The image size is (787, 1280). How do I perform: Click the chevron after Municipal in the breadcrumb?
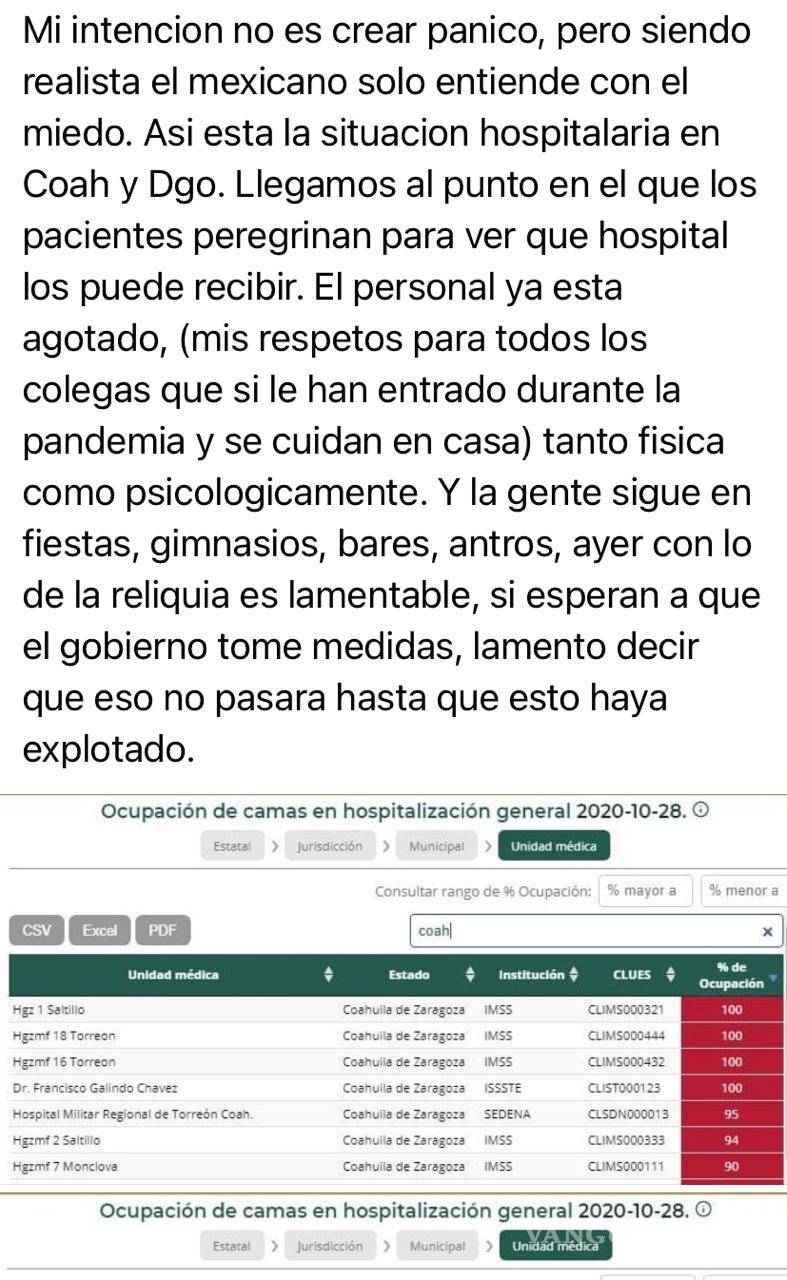pos(489,845)
